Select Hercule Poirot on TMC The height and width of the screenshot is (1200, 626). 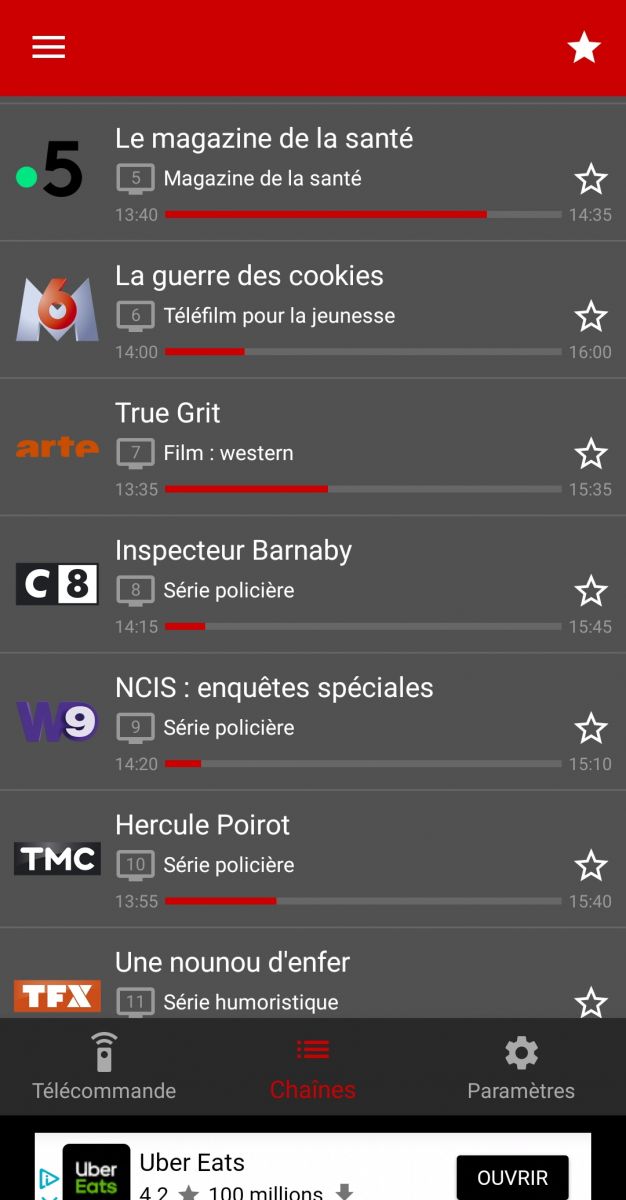(300, 857)
